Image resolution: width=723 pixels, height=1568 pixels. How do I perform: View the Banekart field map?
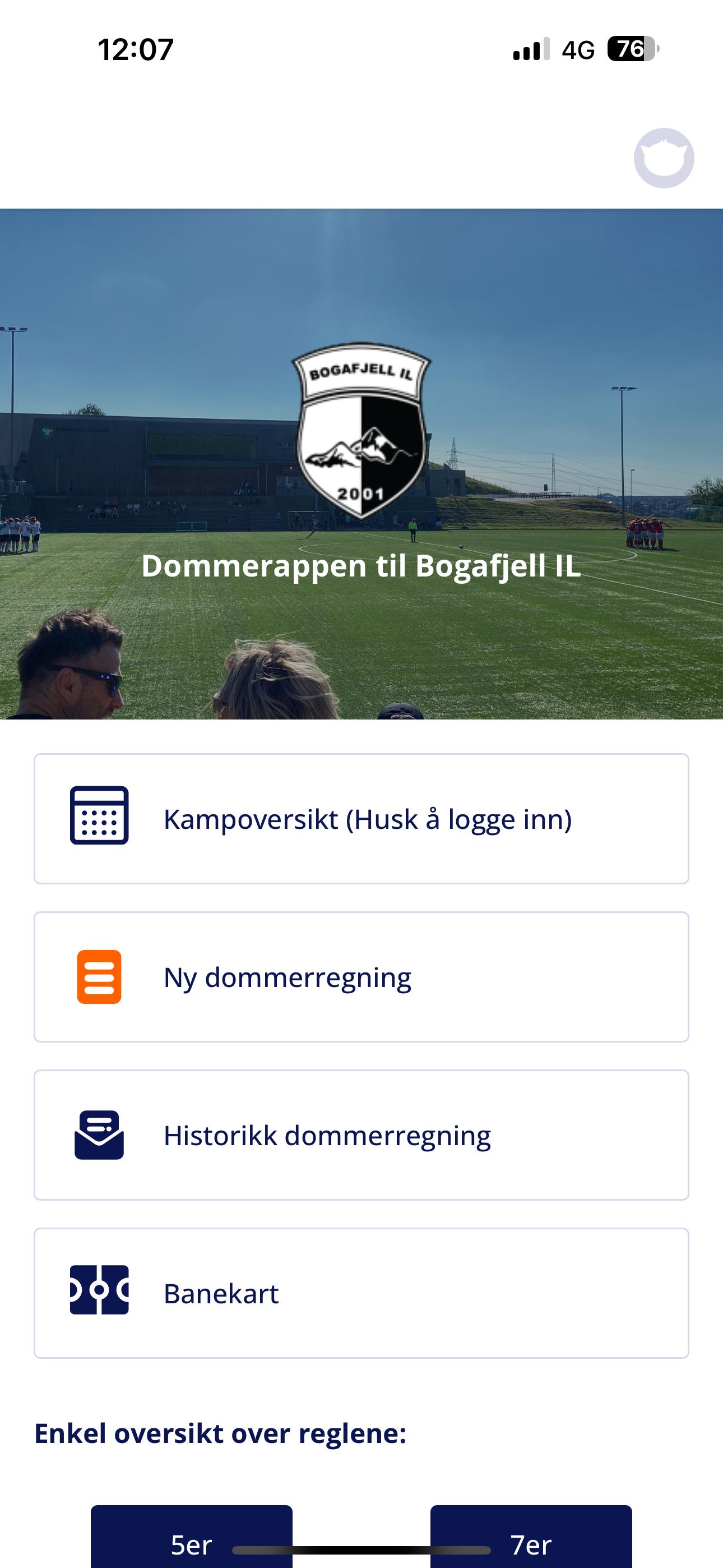pos(361,1293)
